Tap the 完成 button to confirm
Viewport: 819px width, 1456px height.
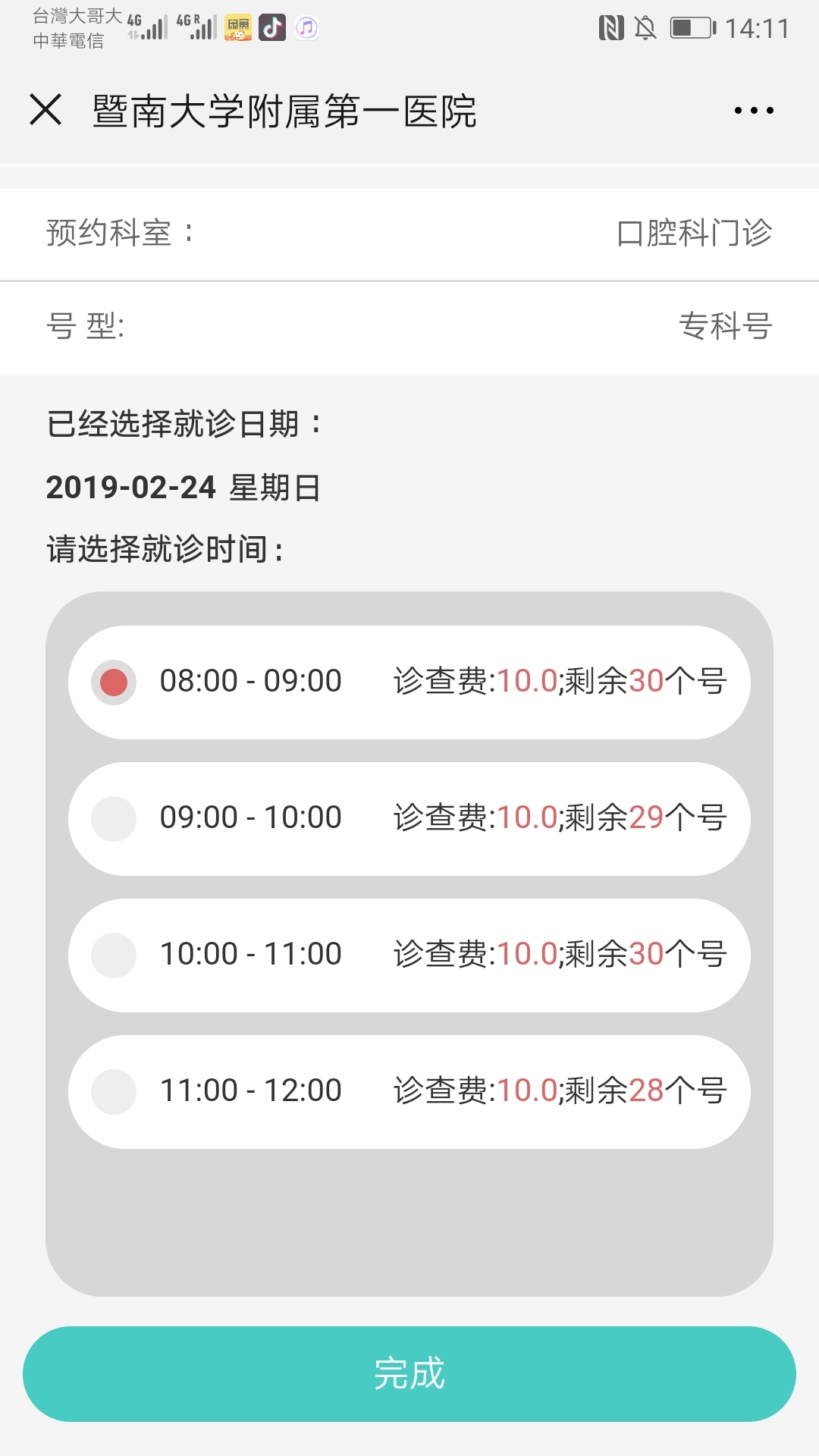(x=409, y=1373)
